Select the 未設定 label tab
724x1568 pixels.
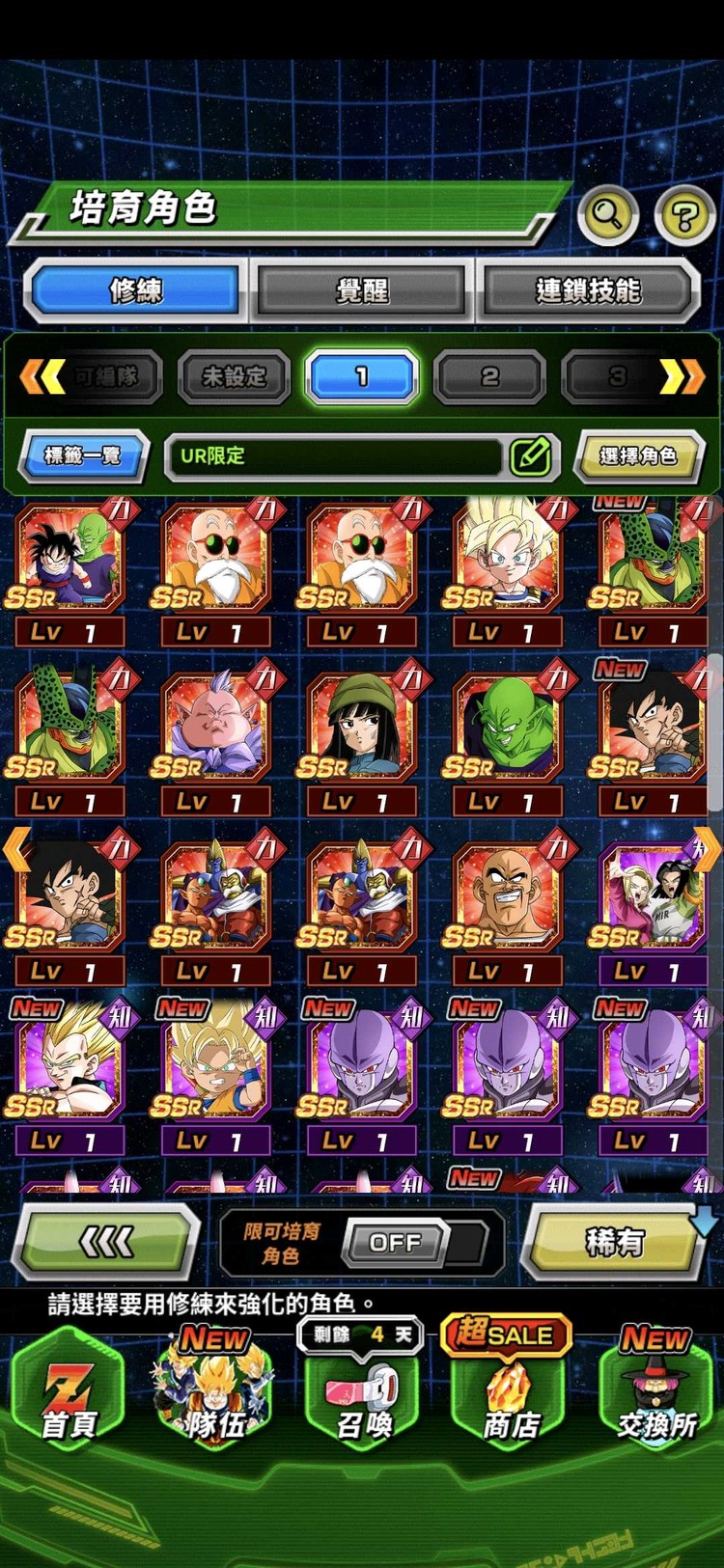pos(234,376)
